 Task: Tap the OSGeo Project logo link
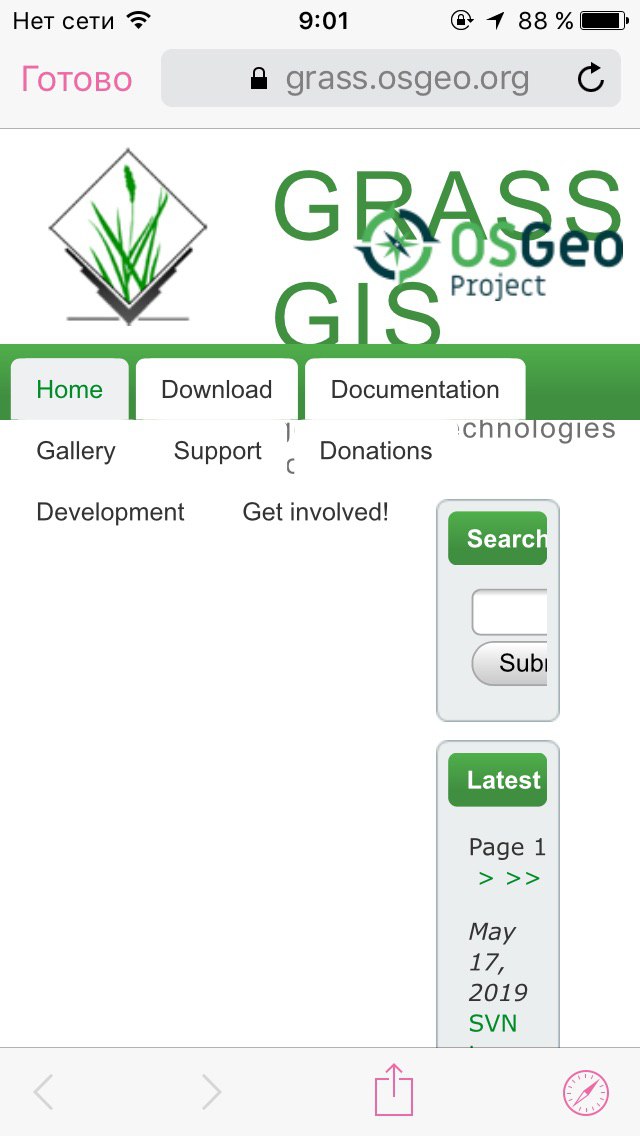[x=489, y=254]
